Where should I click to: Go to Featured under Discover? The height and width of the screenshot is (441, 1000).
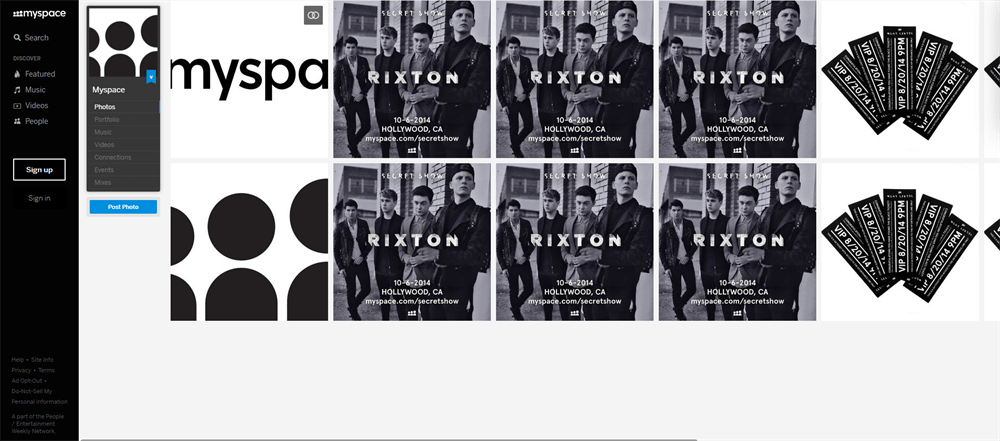40,74
